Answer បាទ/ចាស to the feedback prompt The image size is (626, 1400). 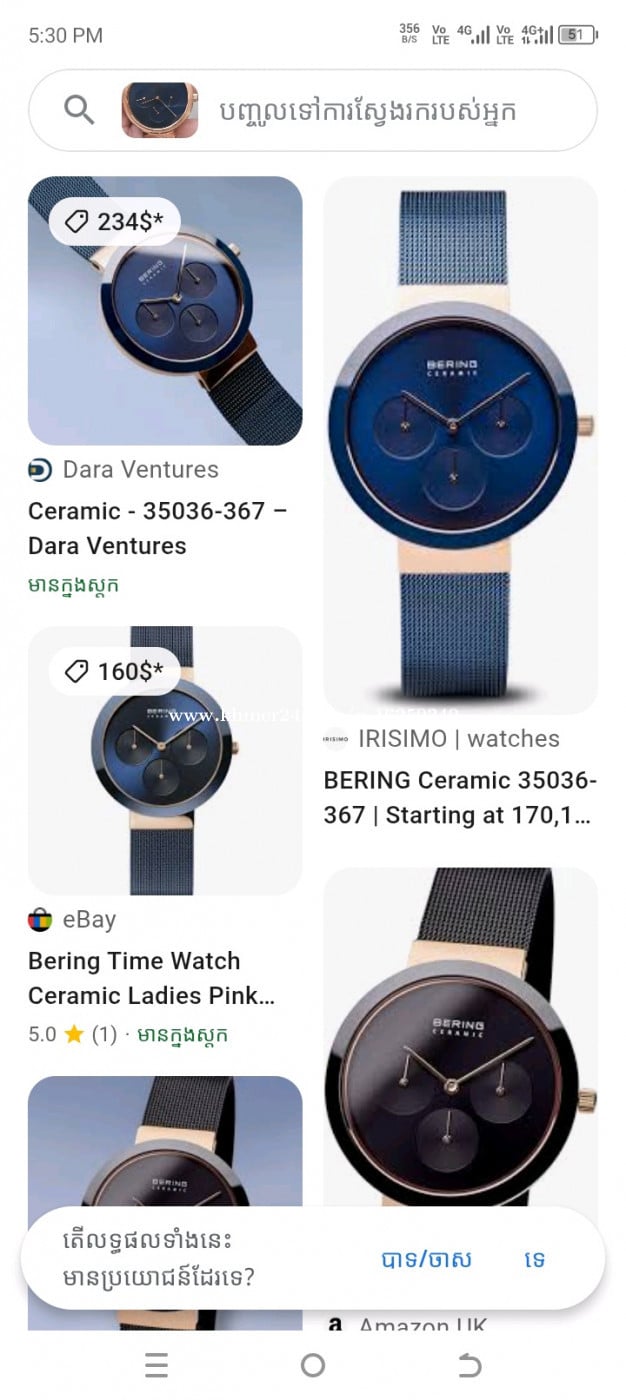pos(426,1260)
